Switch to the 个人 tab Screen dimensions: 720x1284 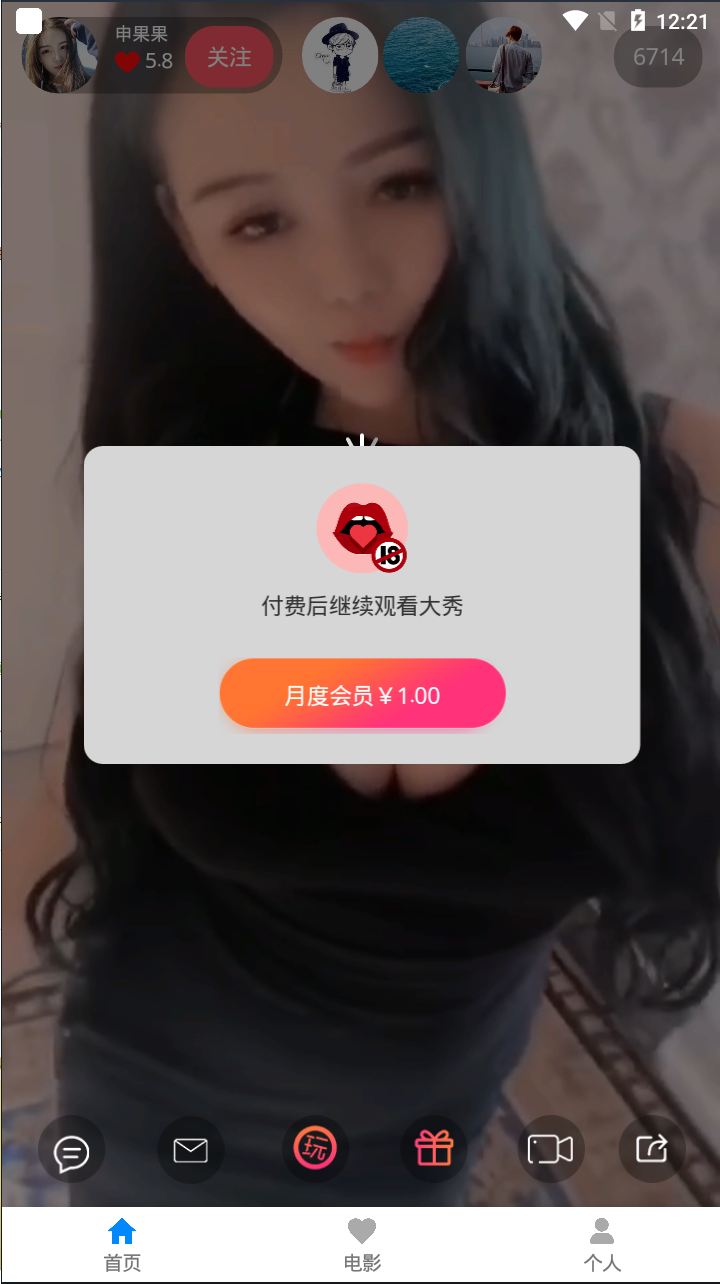(x=602, y=1245)
